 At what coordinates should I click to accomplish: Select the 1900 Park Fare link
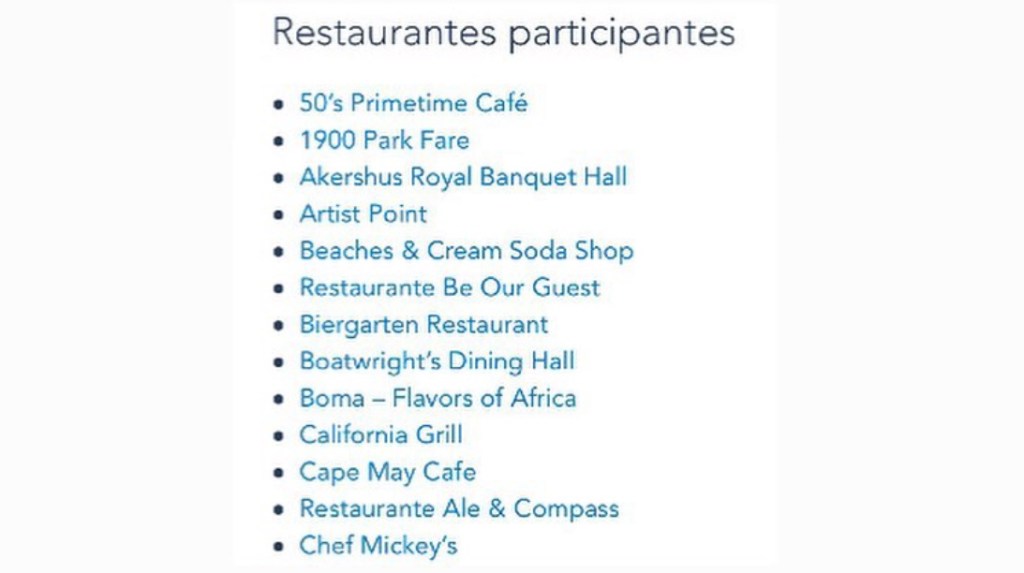[x=384, y=141]
